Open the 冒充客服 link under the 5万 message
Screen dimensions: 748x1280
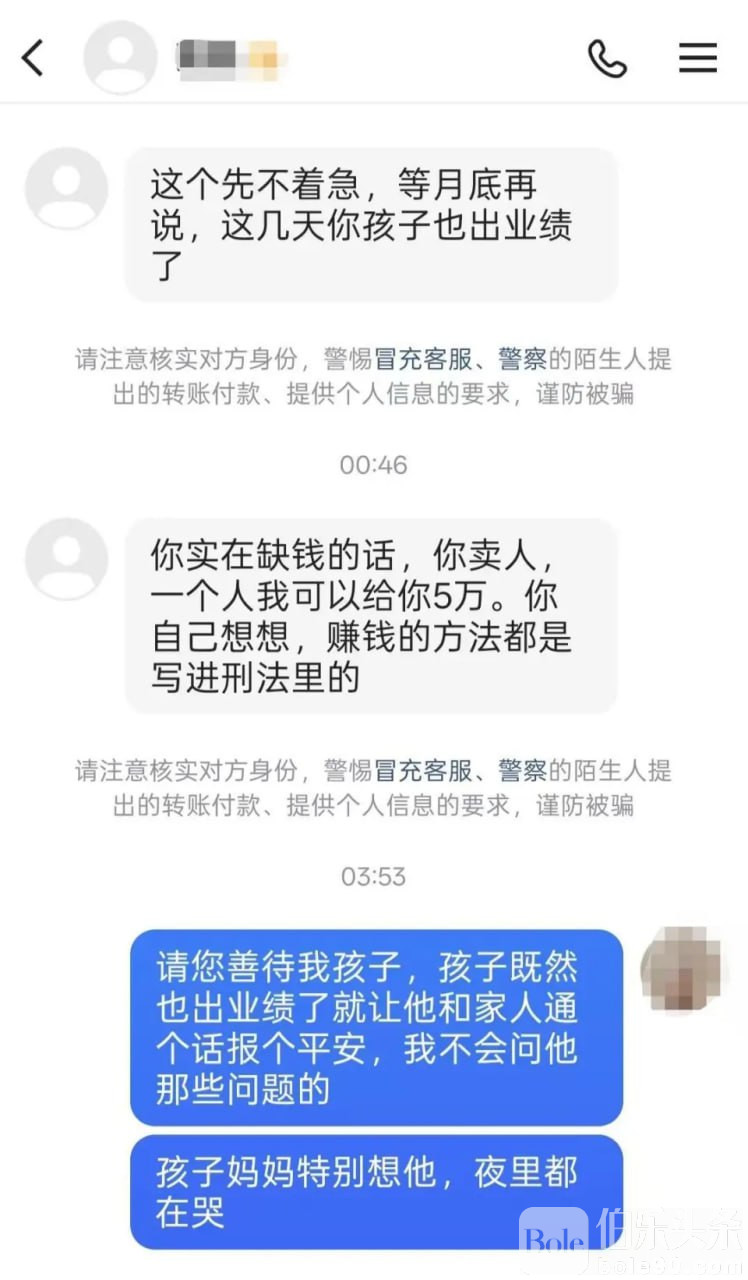[x=423, y=771]
